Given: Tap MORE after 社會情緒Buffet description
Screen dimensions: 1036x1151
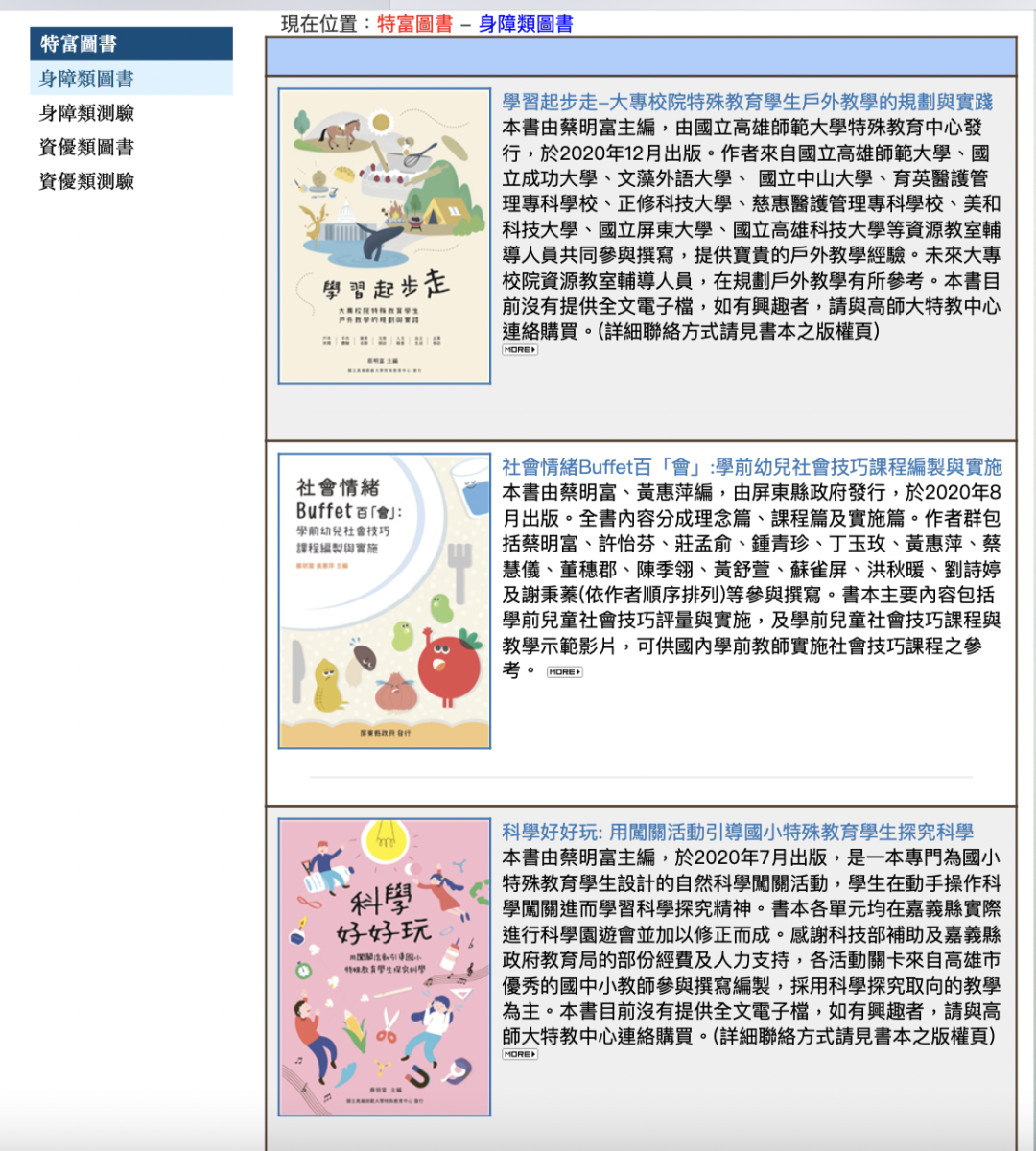Looking at the screenshot, I should pyautogui.click(x=565, y=672).
